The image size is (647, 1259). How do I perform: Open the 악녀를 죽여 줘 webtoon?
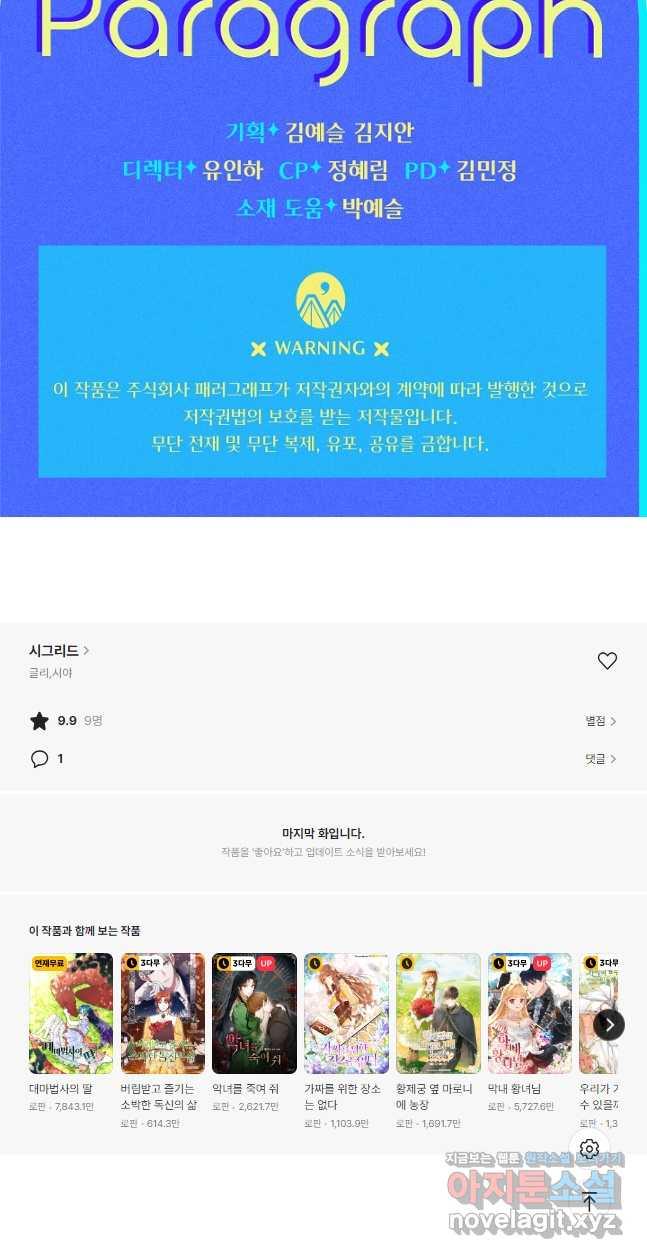pos(254,1013)
